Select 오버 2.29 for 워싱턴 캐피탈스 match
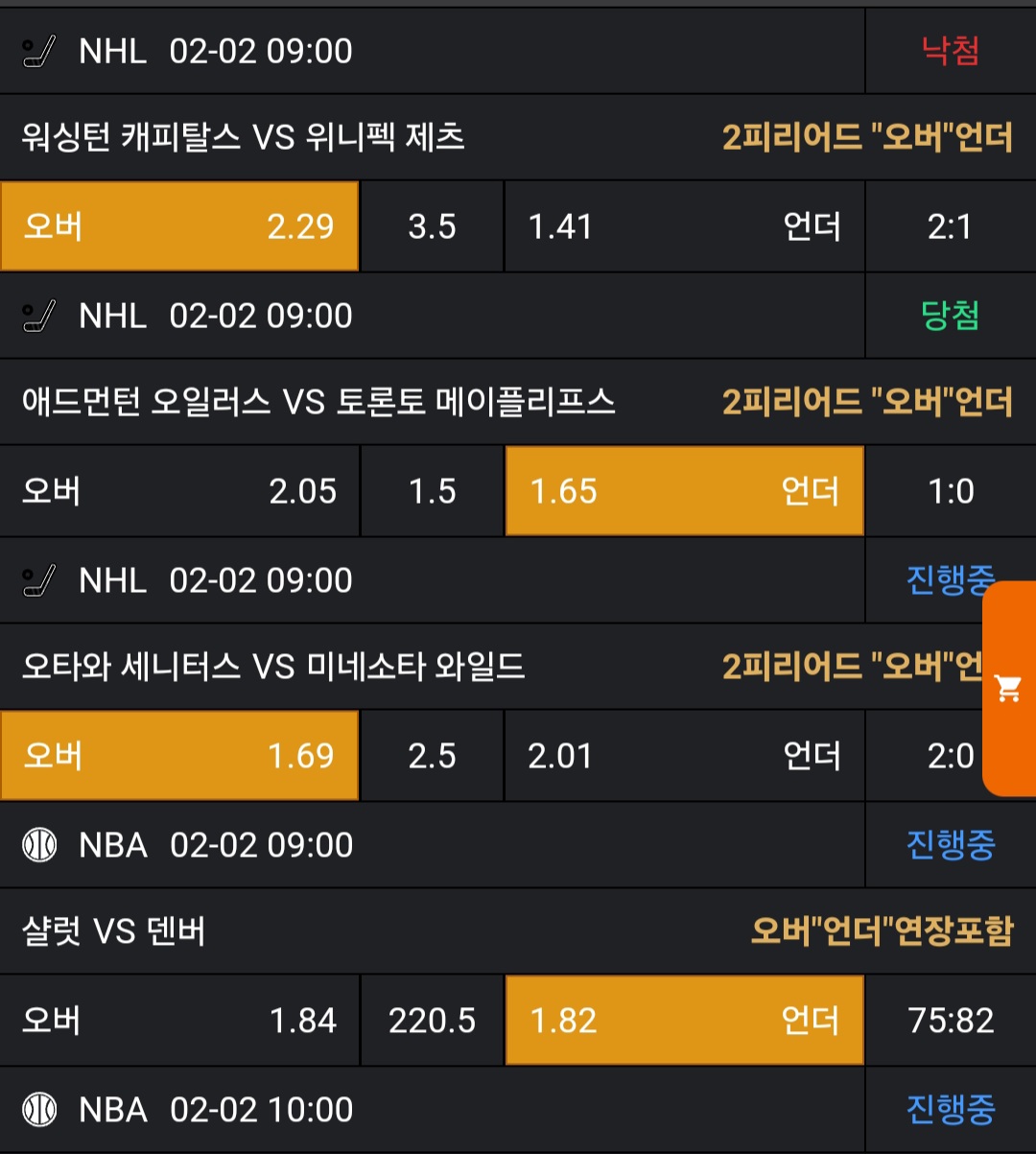 (179, 226)
